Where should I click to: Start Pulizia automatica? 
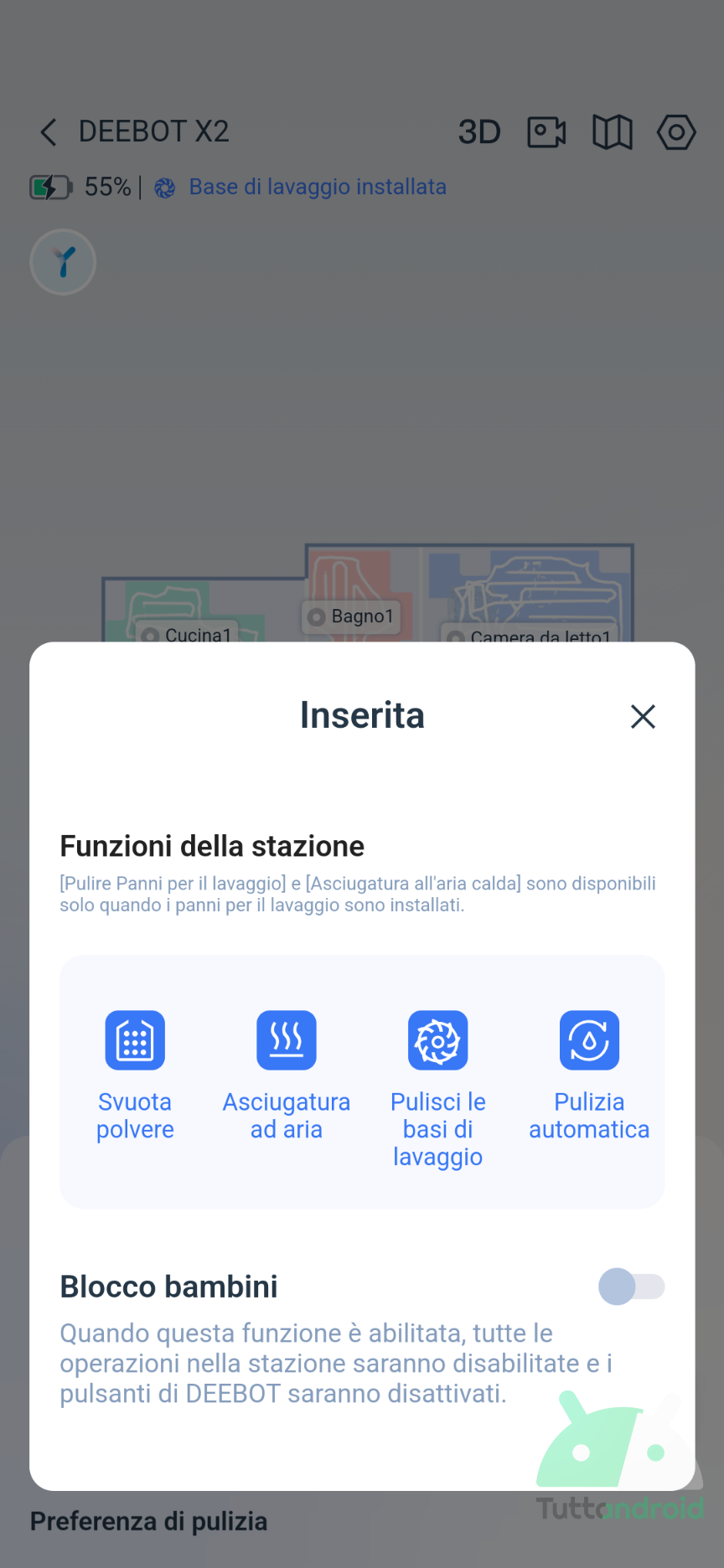(589, 1076)
